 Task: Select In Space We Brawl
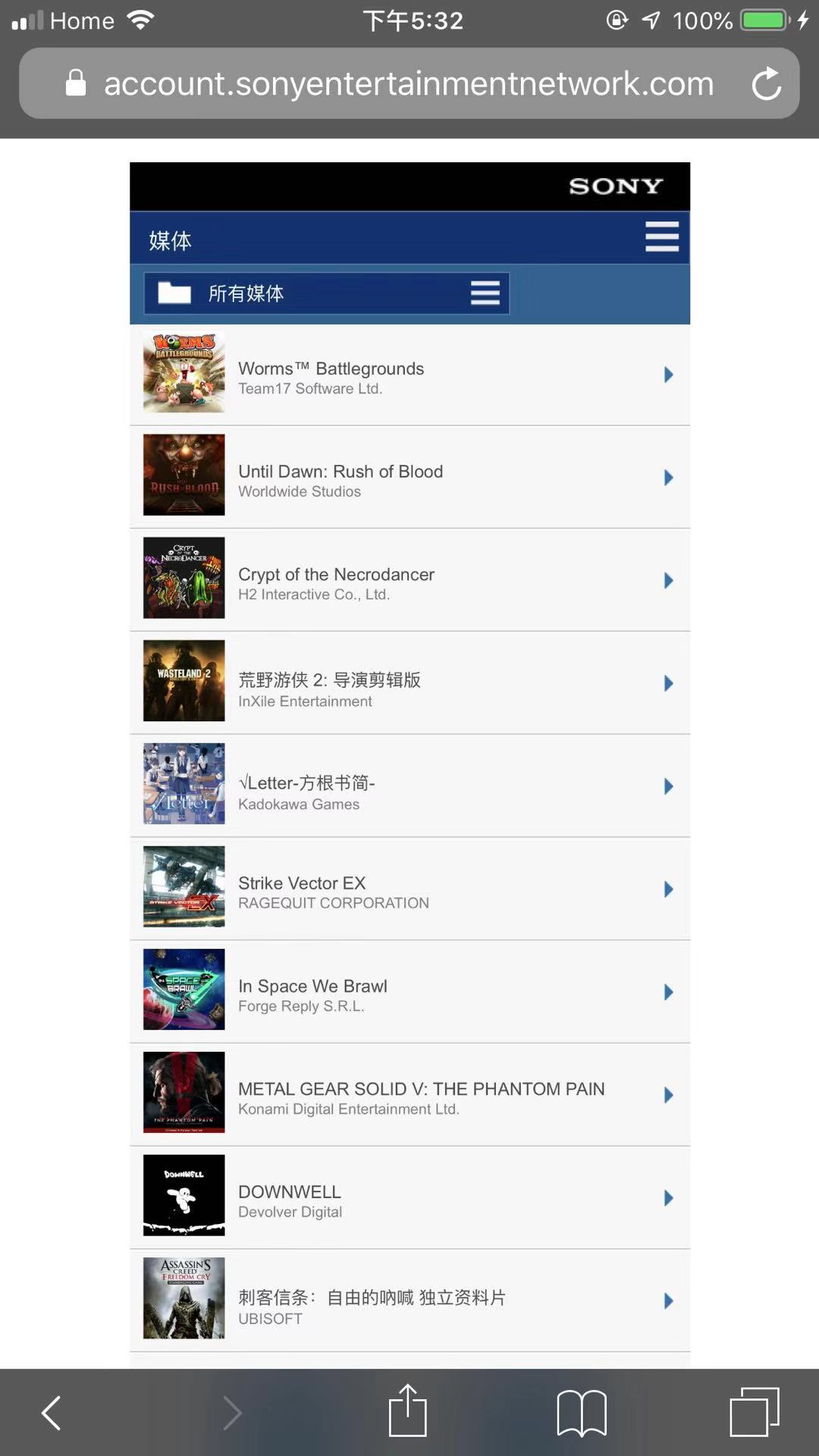(x=409, y=992)
